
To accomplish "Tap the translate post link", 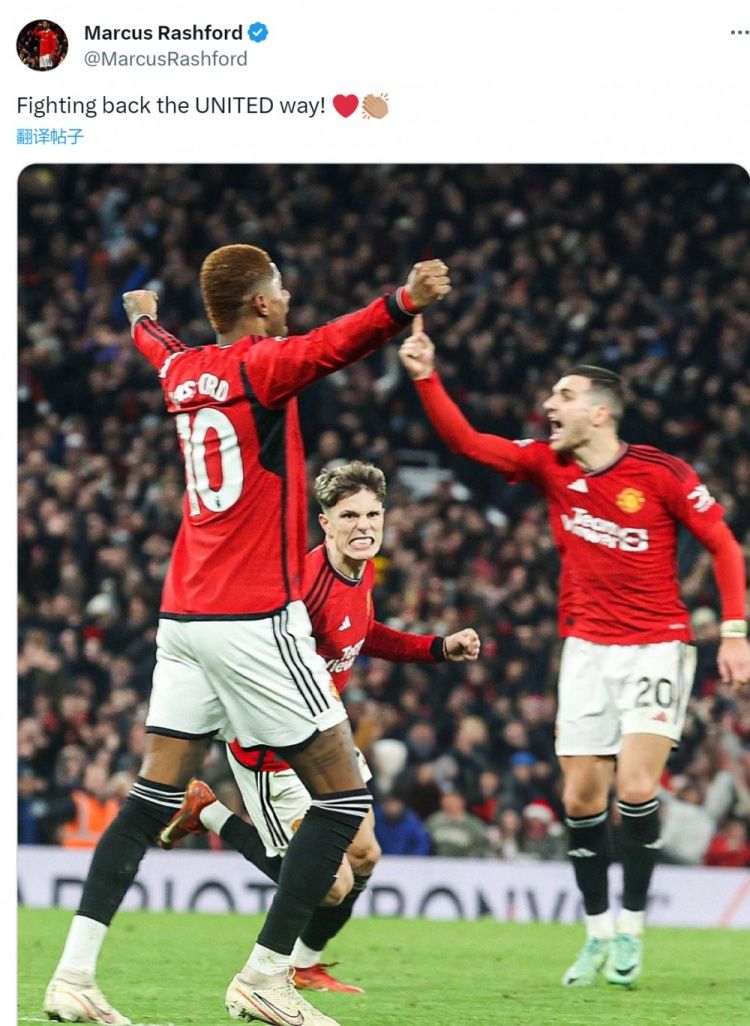I will pyautogui.click(x=50, y=137).
